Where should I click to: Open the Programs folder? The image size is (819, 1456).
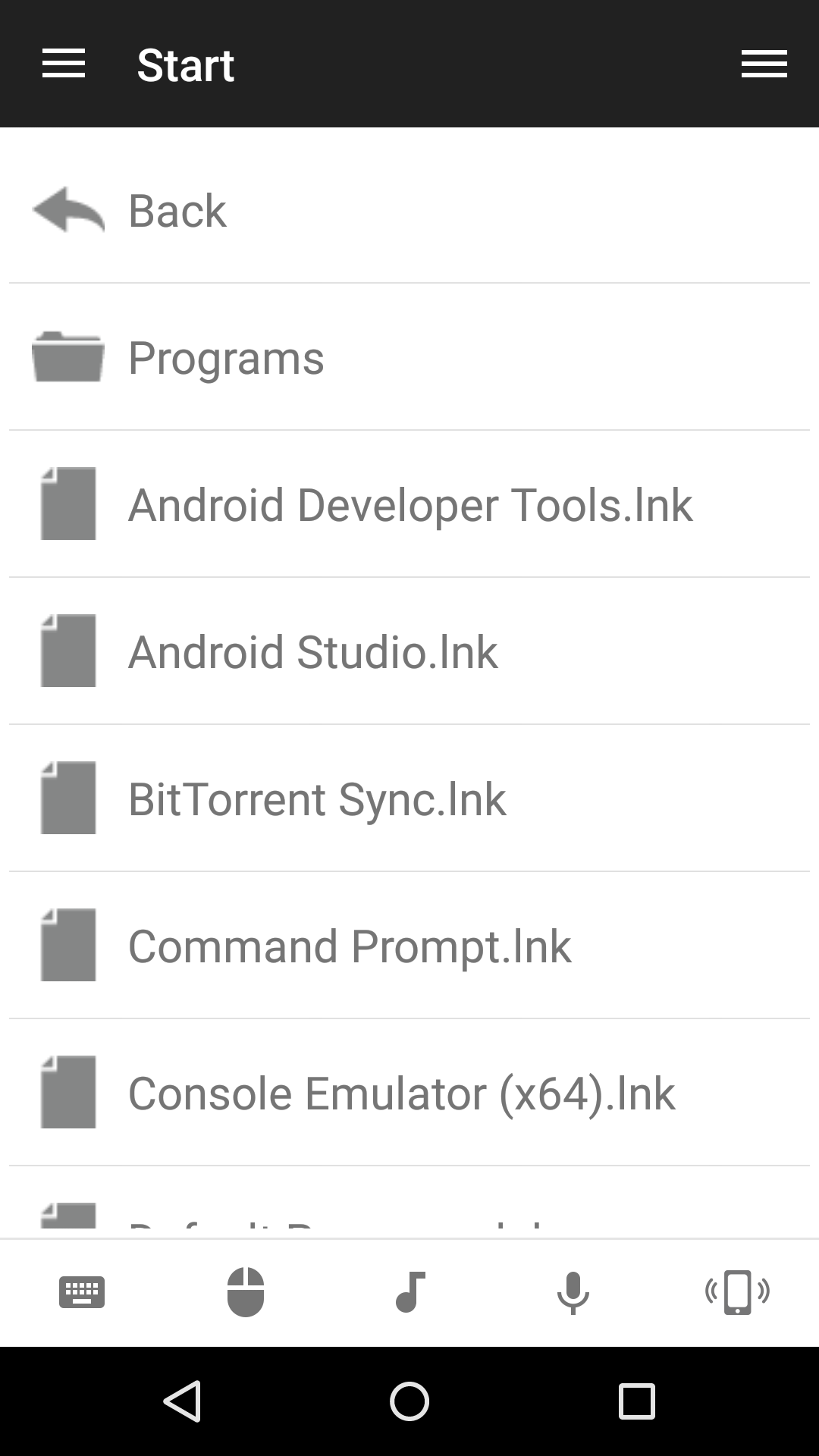coord(226,357)
